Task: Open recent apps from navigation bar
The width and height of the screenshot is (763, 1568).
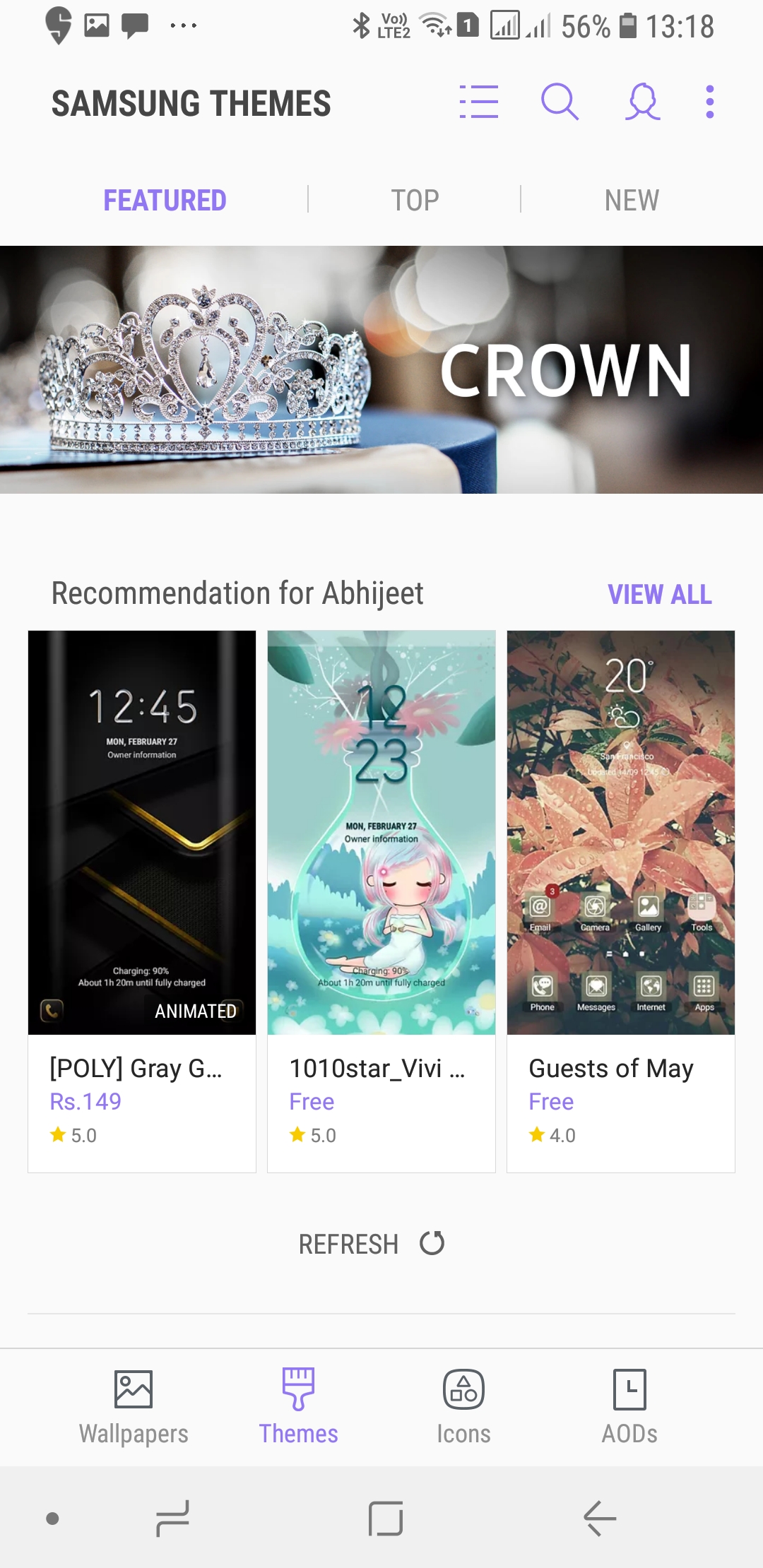Action: [x=173, y=1519]
